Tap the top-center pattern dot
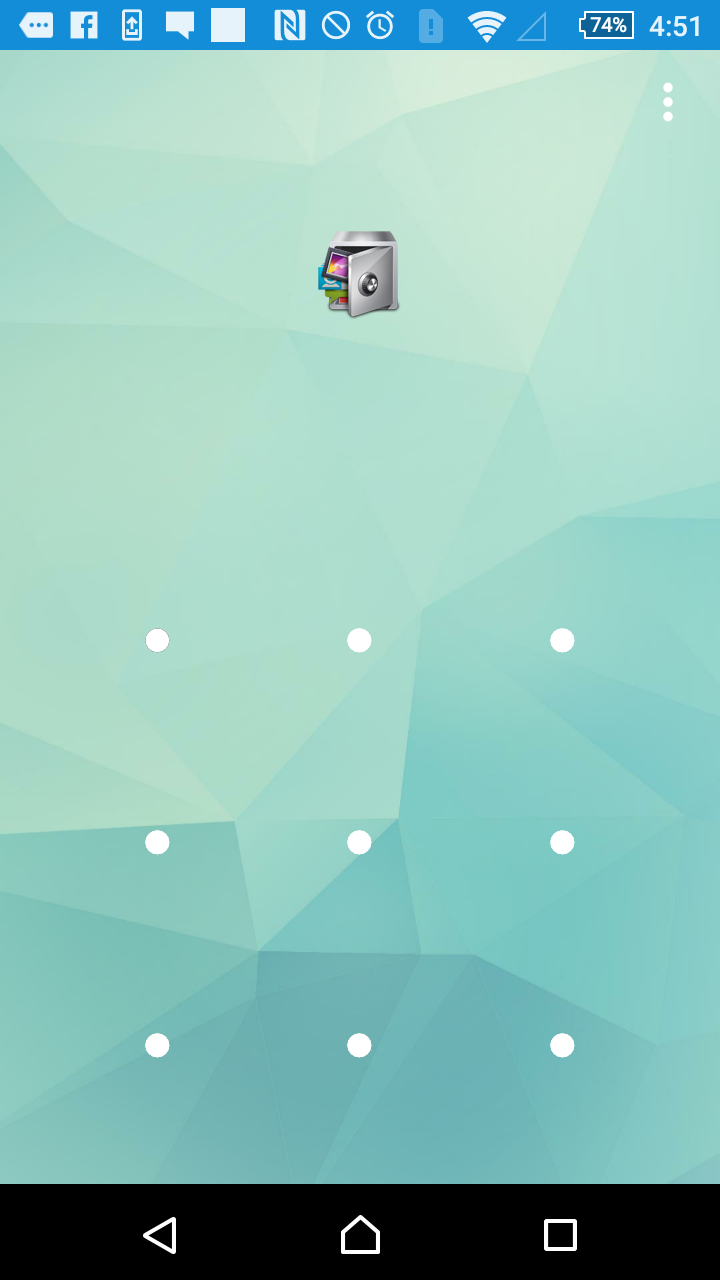The image size is (720, 1280). tap(359, 640)
